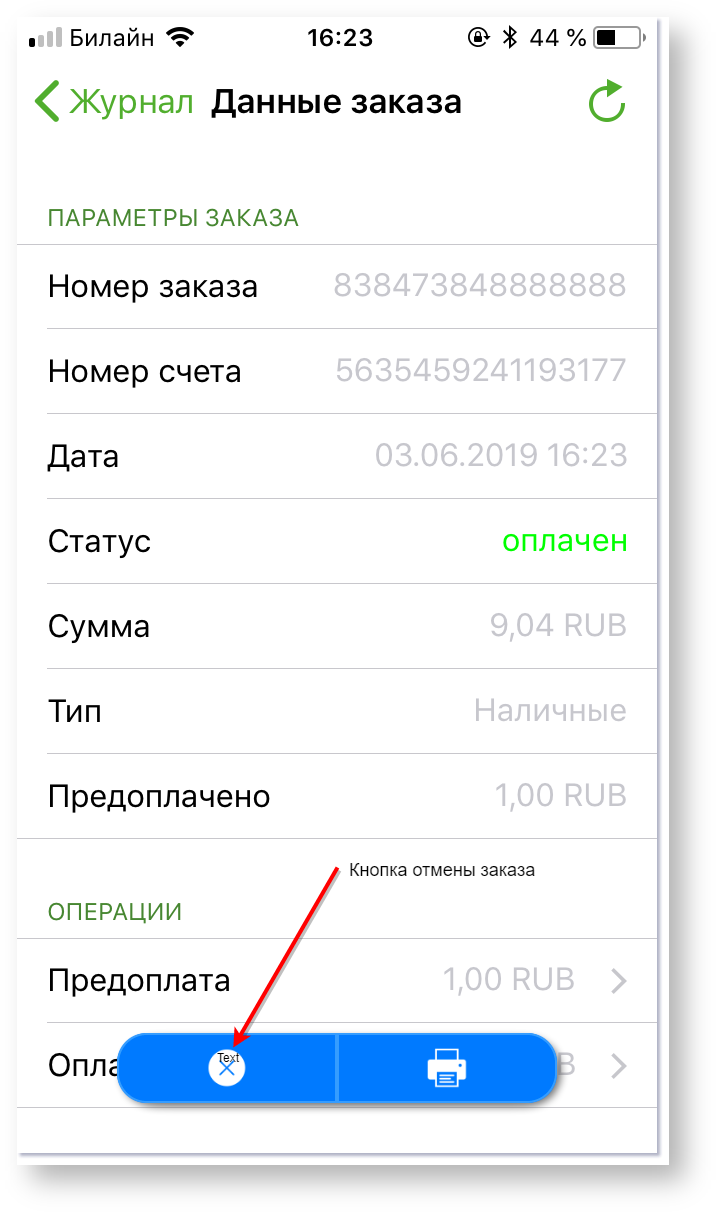Go back to Журнал
The width and height of the screenshot is (717, 1213).
(113, 103)
